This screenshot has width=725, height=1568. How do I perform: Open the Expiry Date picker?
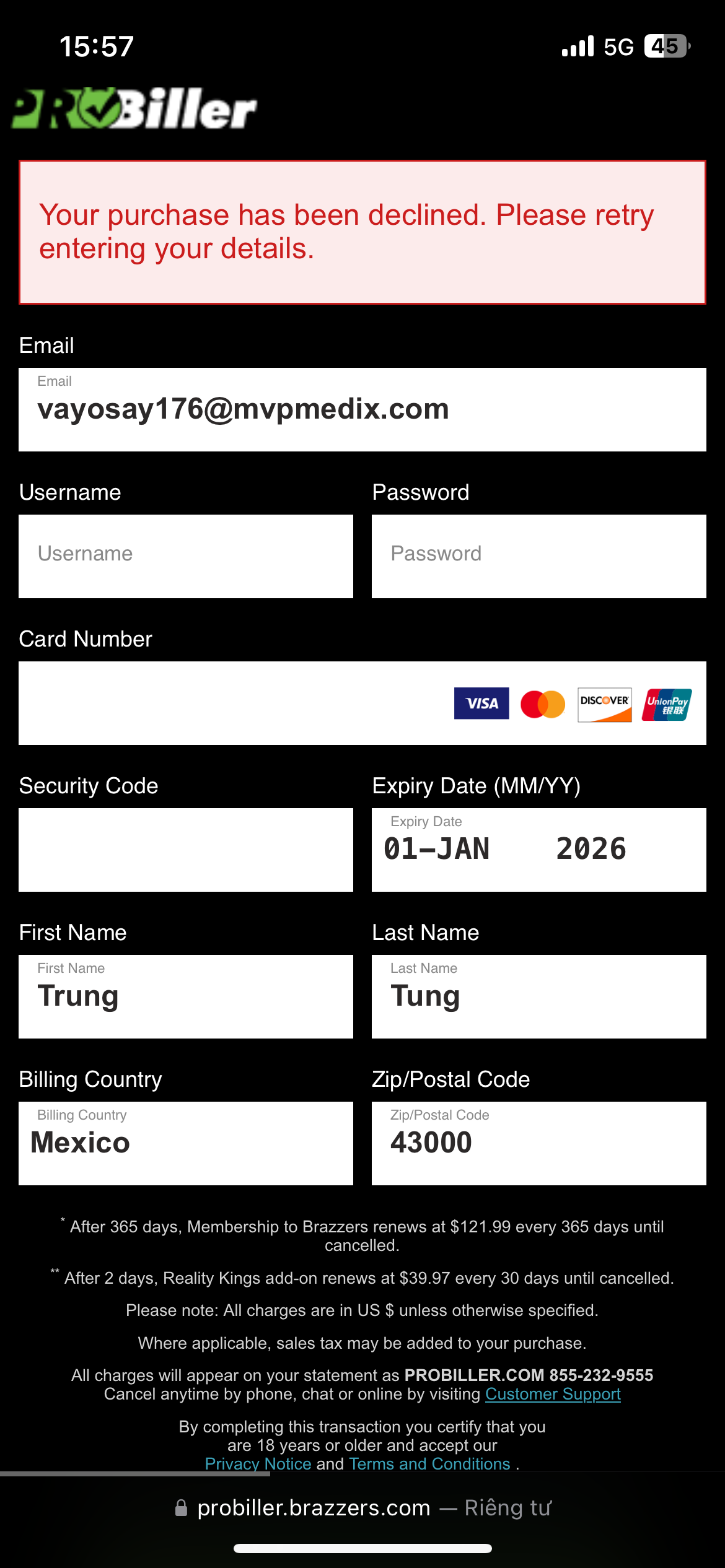coord(539,850)
